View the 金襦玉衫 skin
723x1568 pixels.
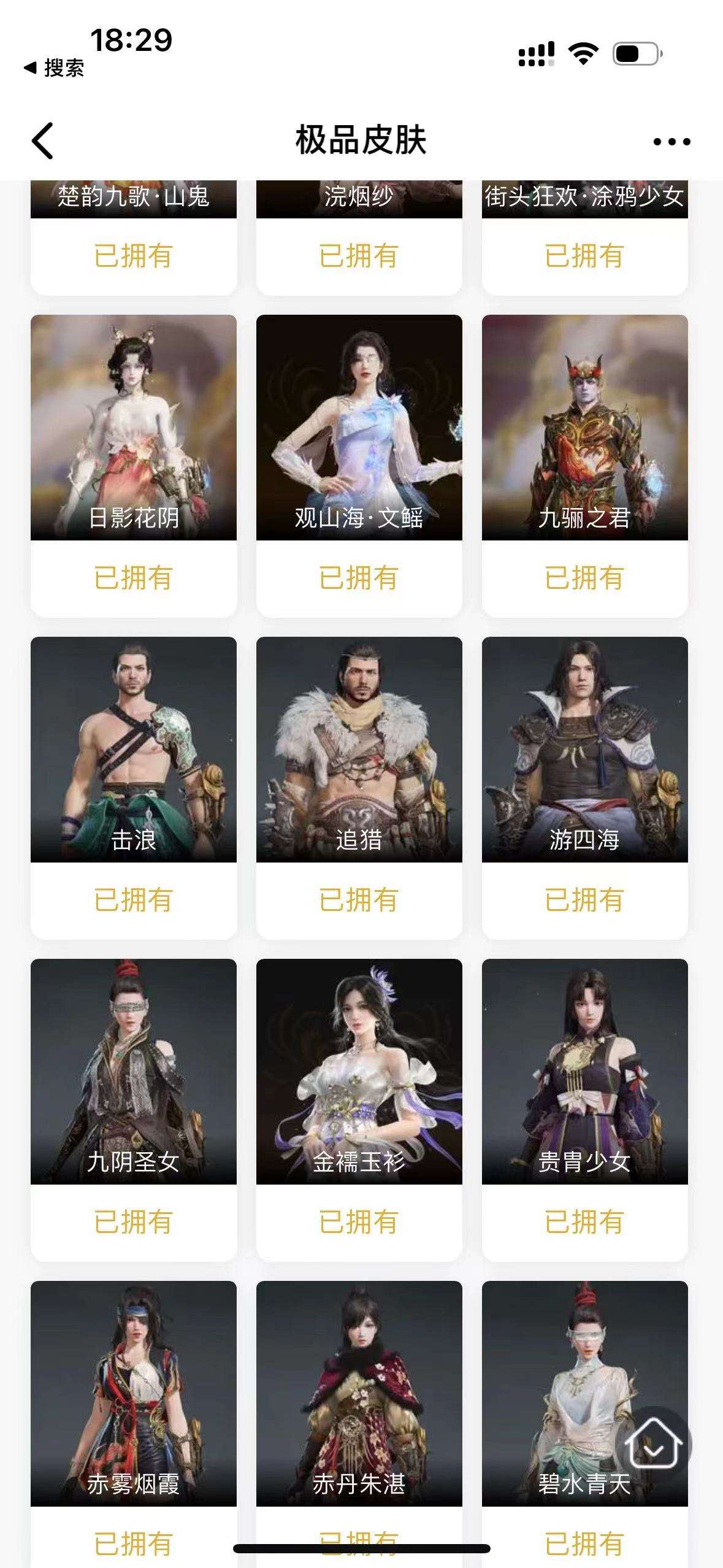click(359, 1071)
